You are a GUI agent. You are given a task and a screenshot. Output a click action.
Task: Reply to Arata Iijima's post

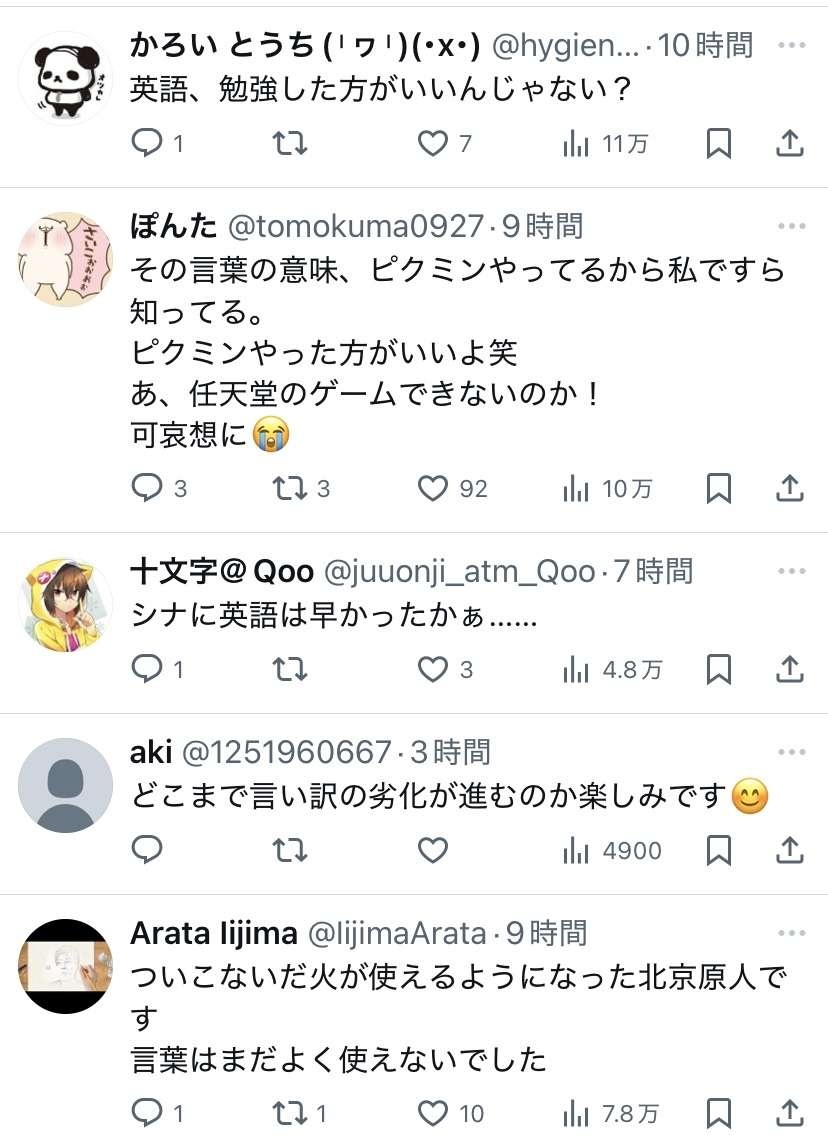tap(147, 1112)
